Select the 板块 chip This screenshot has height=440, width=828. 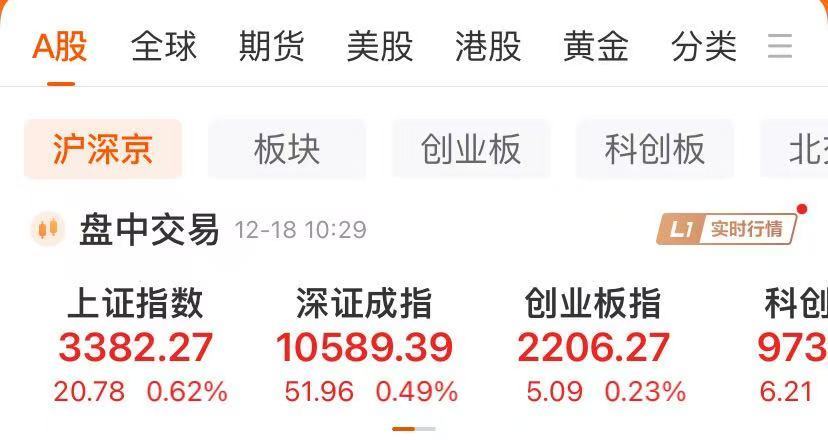coord(287,149)
